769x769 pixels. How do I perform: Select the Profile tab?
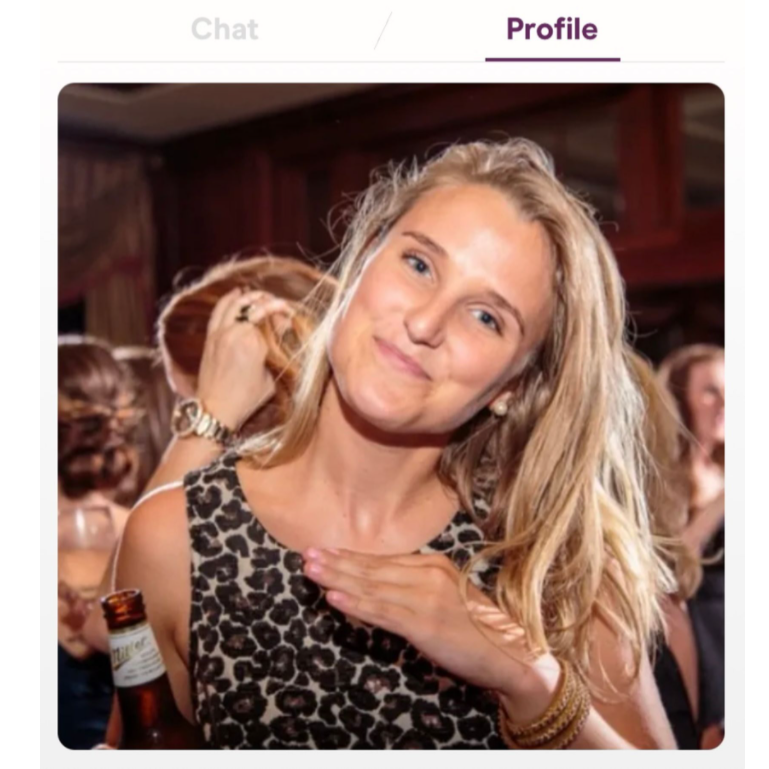click(x=551, y=29)
